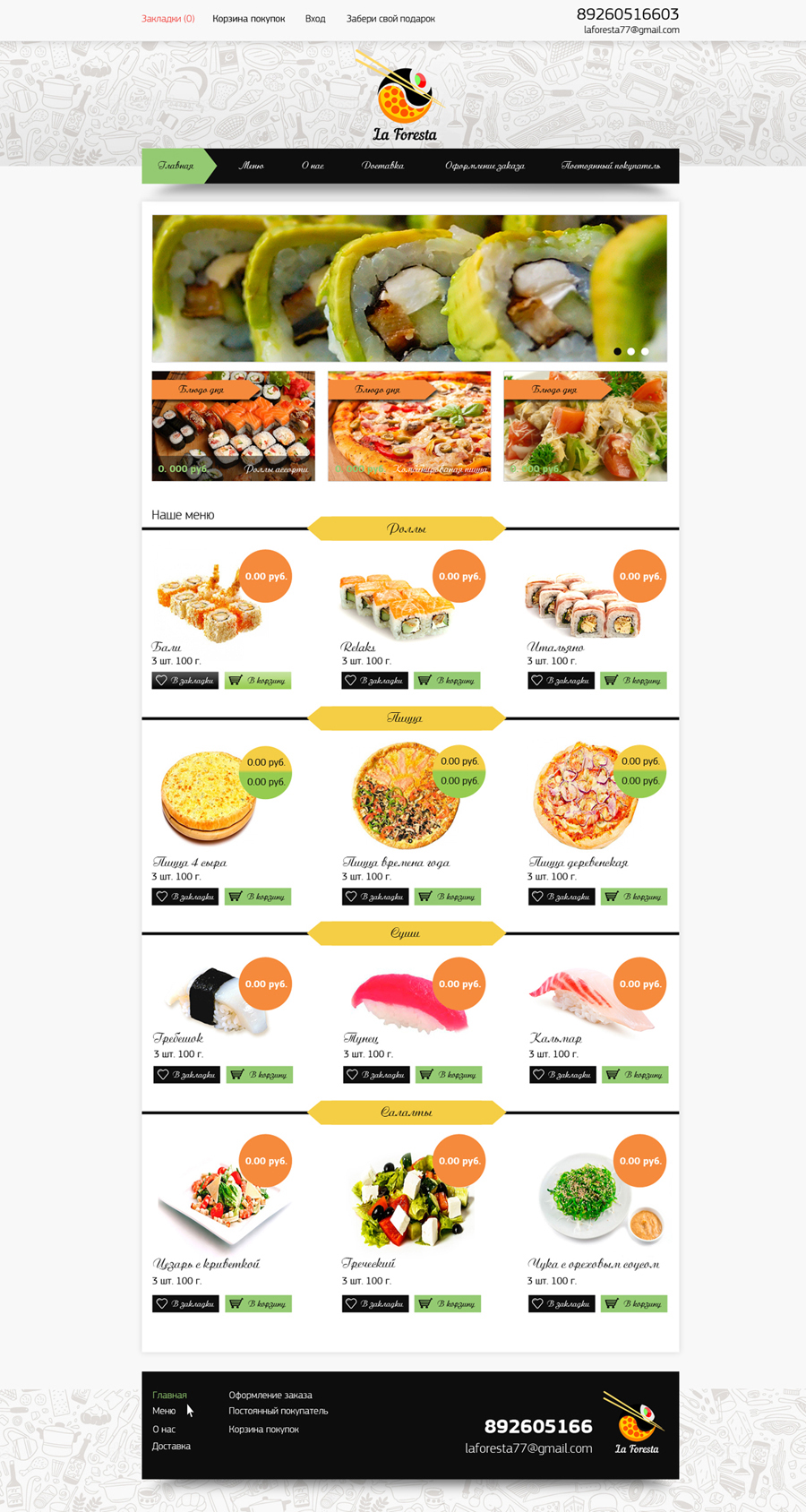
Task: Bookmark the Relaks roll
Action: [374, 681]
